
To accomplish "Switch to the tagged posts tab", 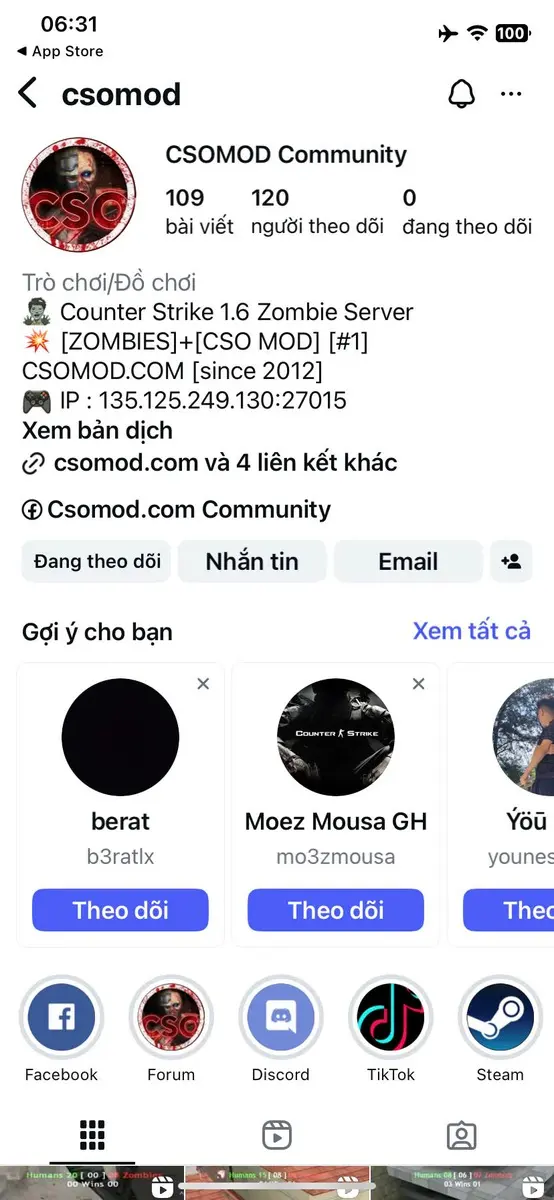I will point(461,1135).
